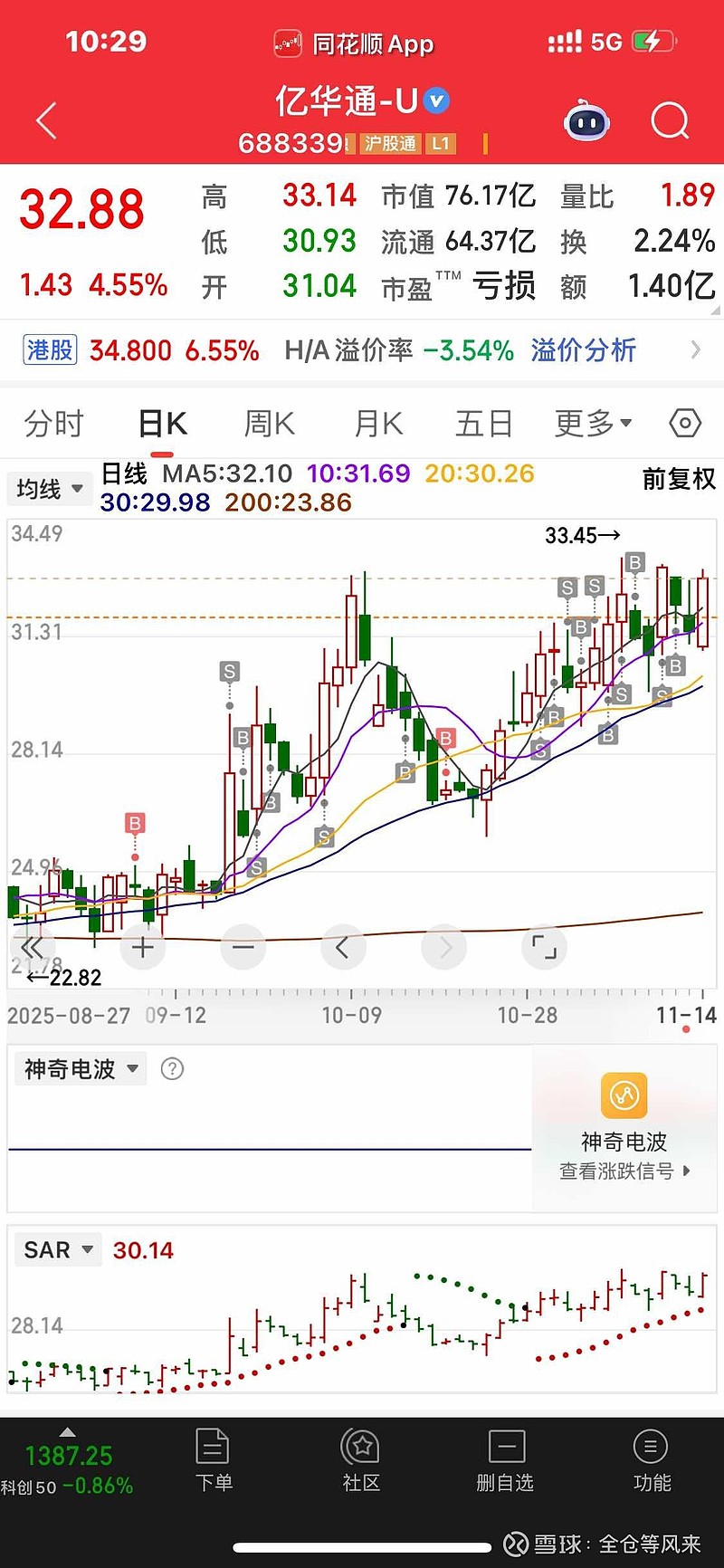Tap 删自选 to remove from watchlist
Viewport: 724px width, 1568px height.
[x=505, y=1461]
